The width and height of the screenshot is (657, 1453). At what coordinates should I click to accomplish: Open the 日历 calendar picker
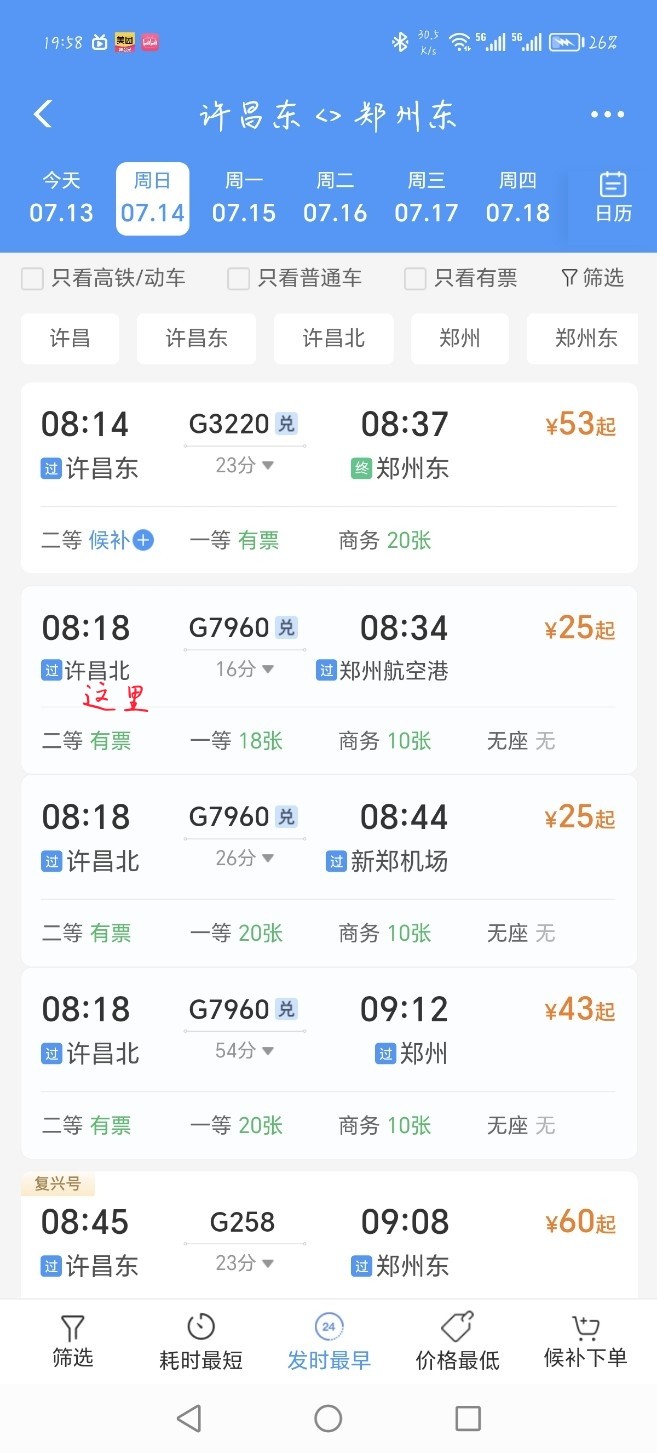pyautogui.click(x=613, y=198)
